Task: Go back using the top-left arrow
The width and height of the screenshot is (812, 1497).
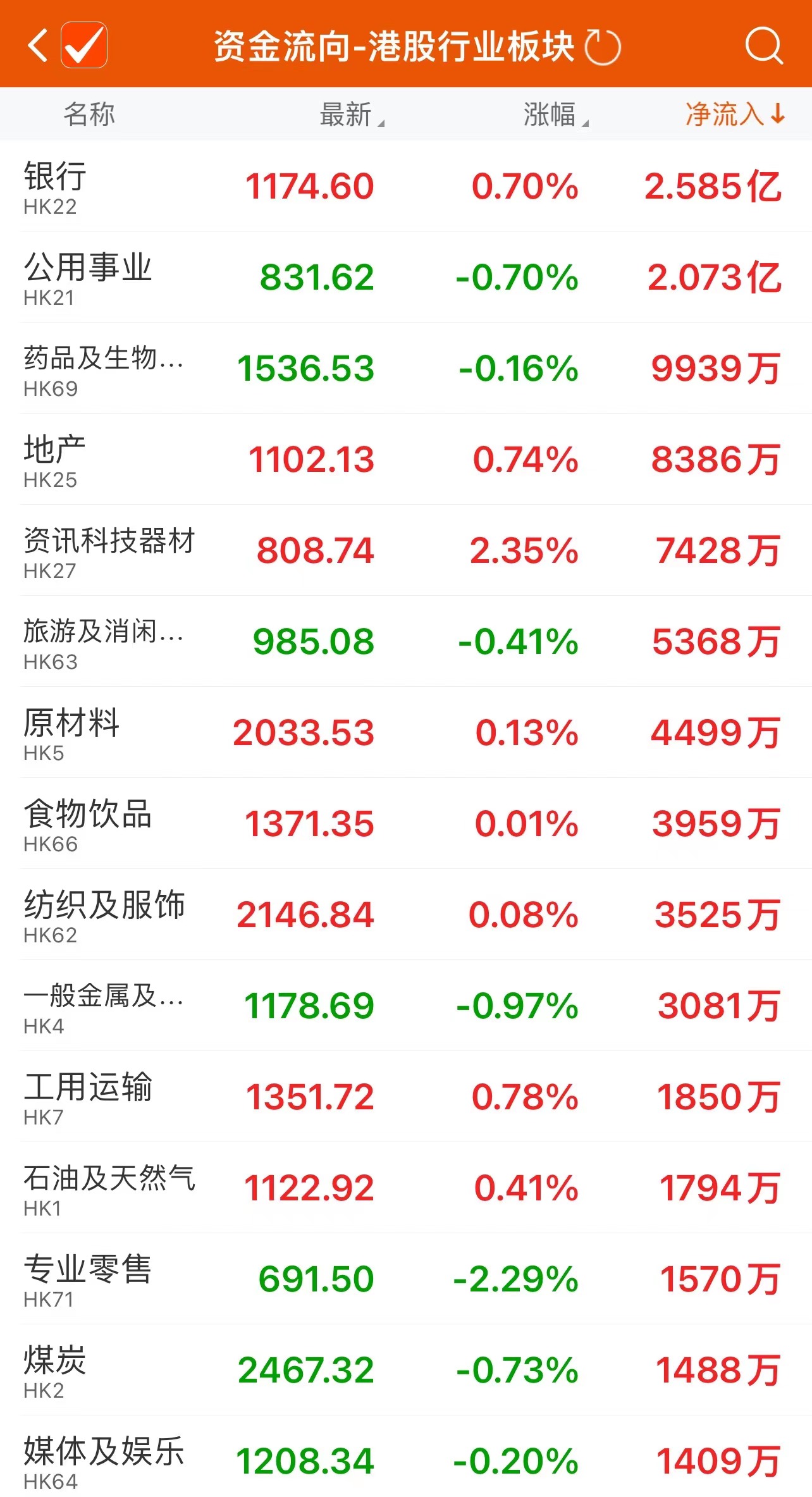Action: point(38,46)
